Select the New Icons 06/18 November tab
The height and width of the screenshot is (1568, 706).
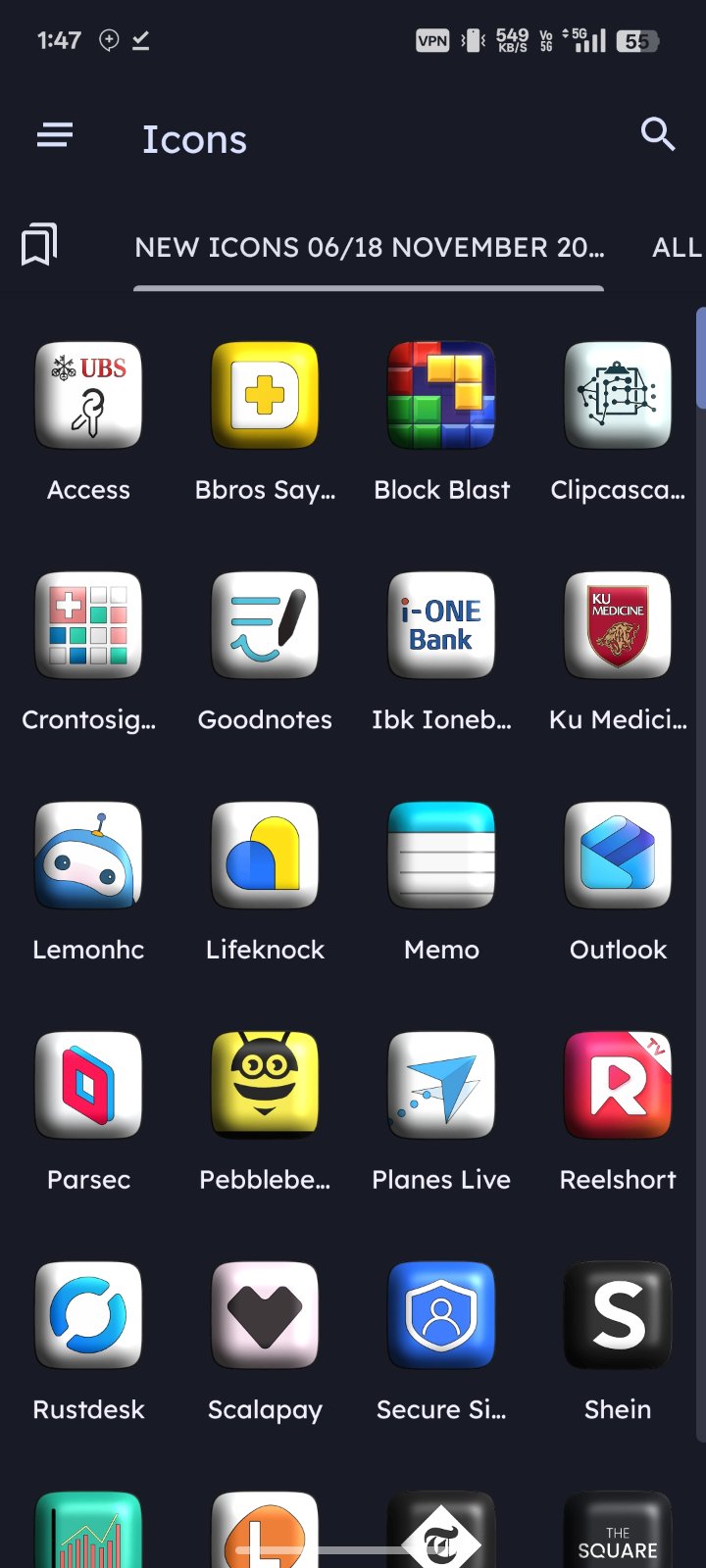pyautogui.click(x=369, y=247)
